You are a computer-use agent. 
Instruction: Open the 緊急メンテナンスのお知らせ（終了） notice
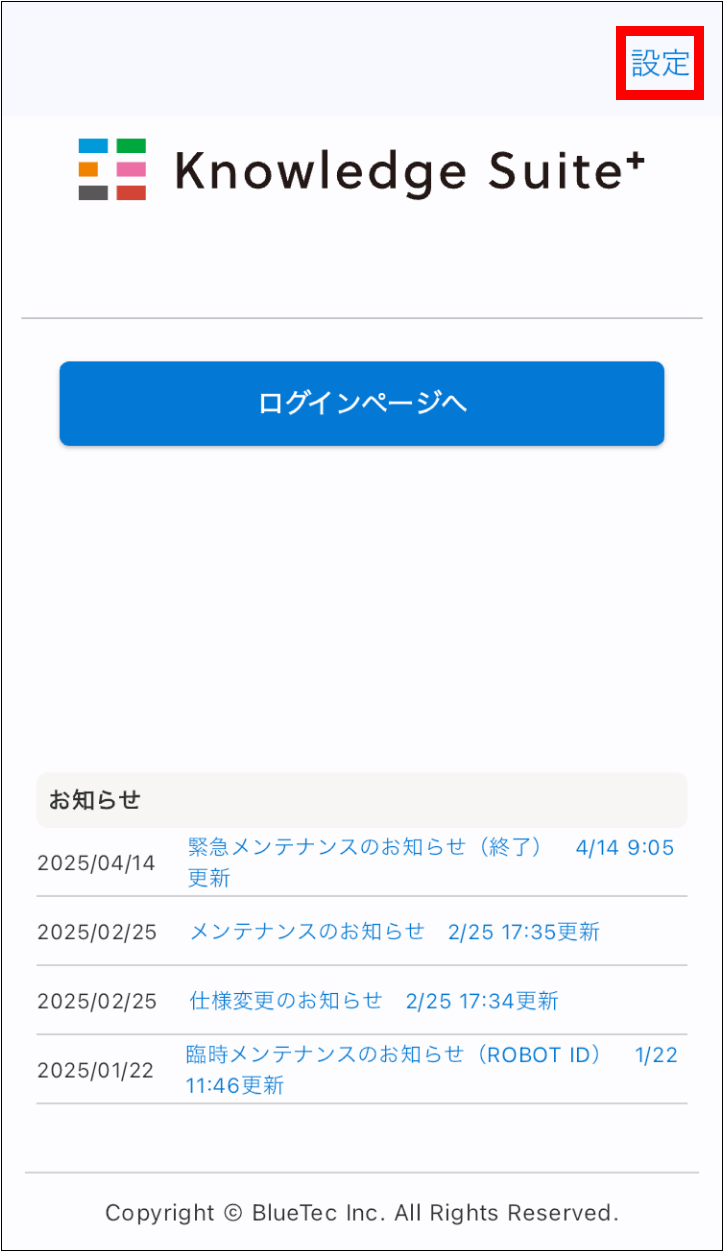pos(431,862)
